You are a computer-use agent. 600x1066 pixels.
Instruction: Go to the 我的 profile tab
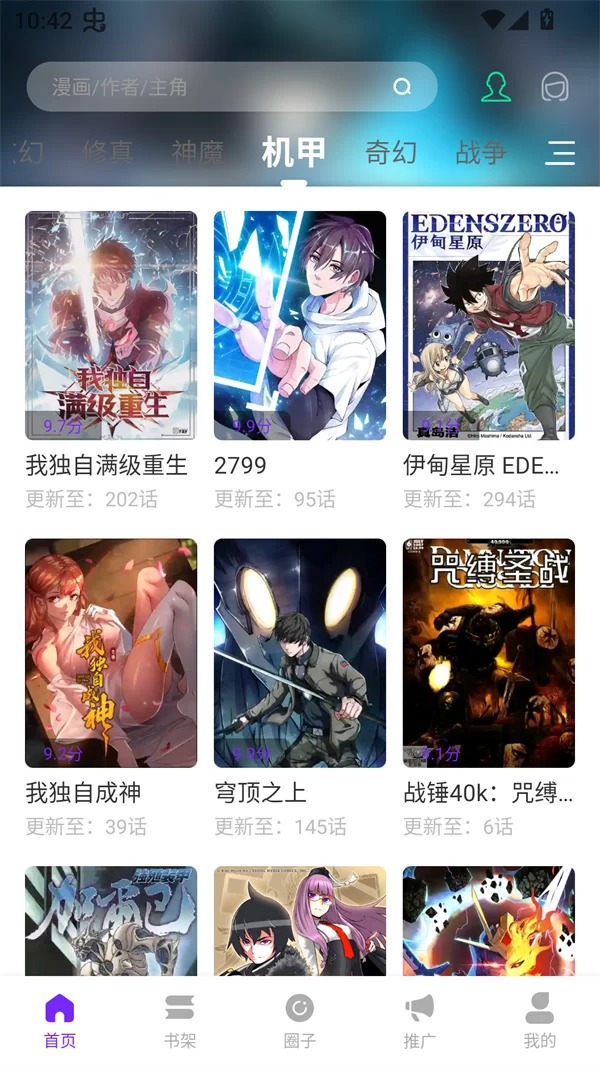540,1020
